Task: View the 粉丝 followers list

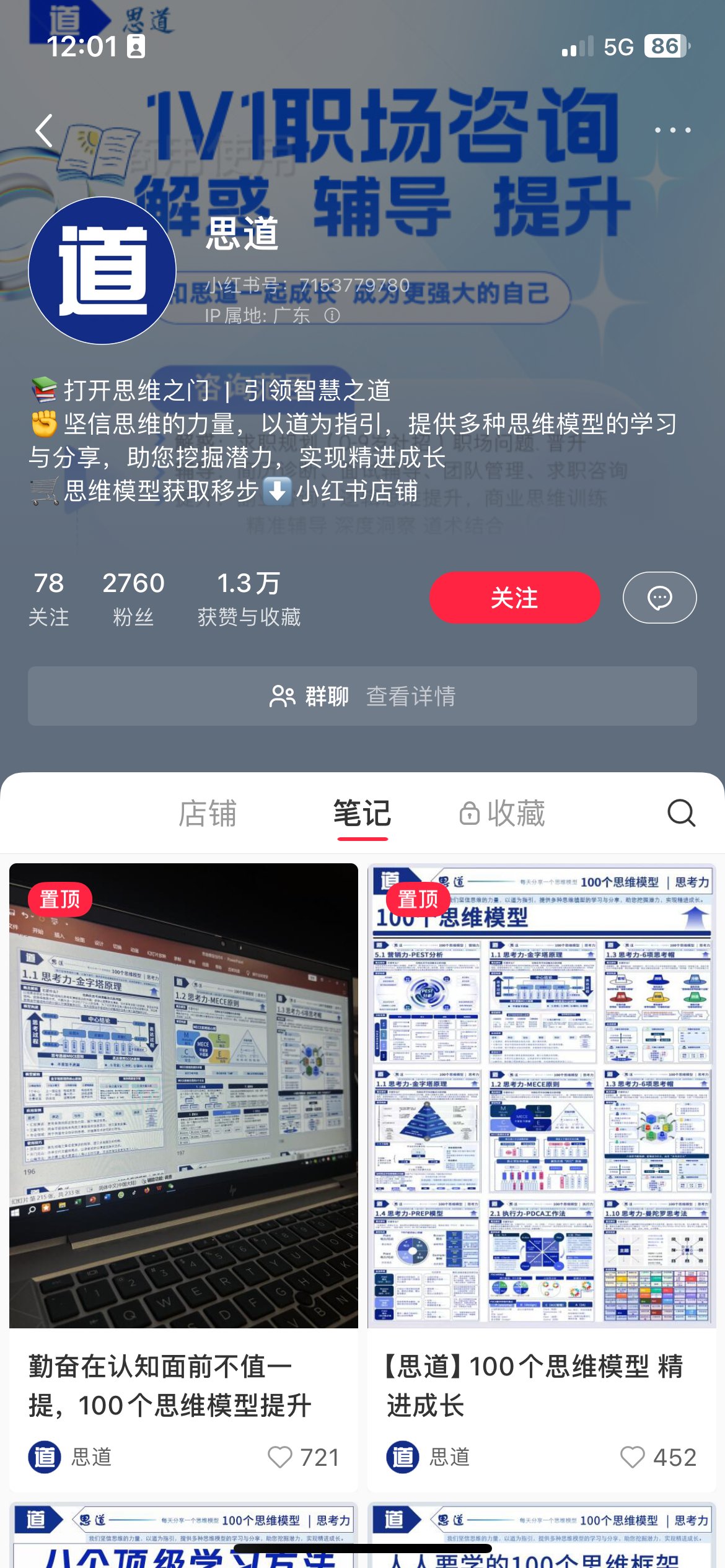Action: pyautogui.click(x=133, y=598)
